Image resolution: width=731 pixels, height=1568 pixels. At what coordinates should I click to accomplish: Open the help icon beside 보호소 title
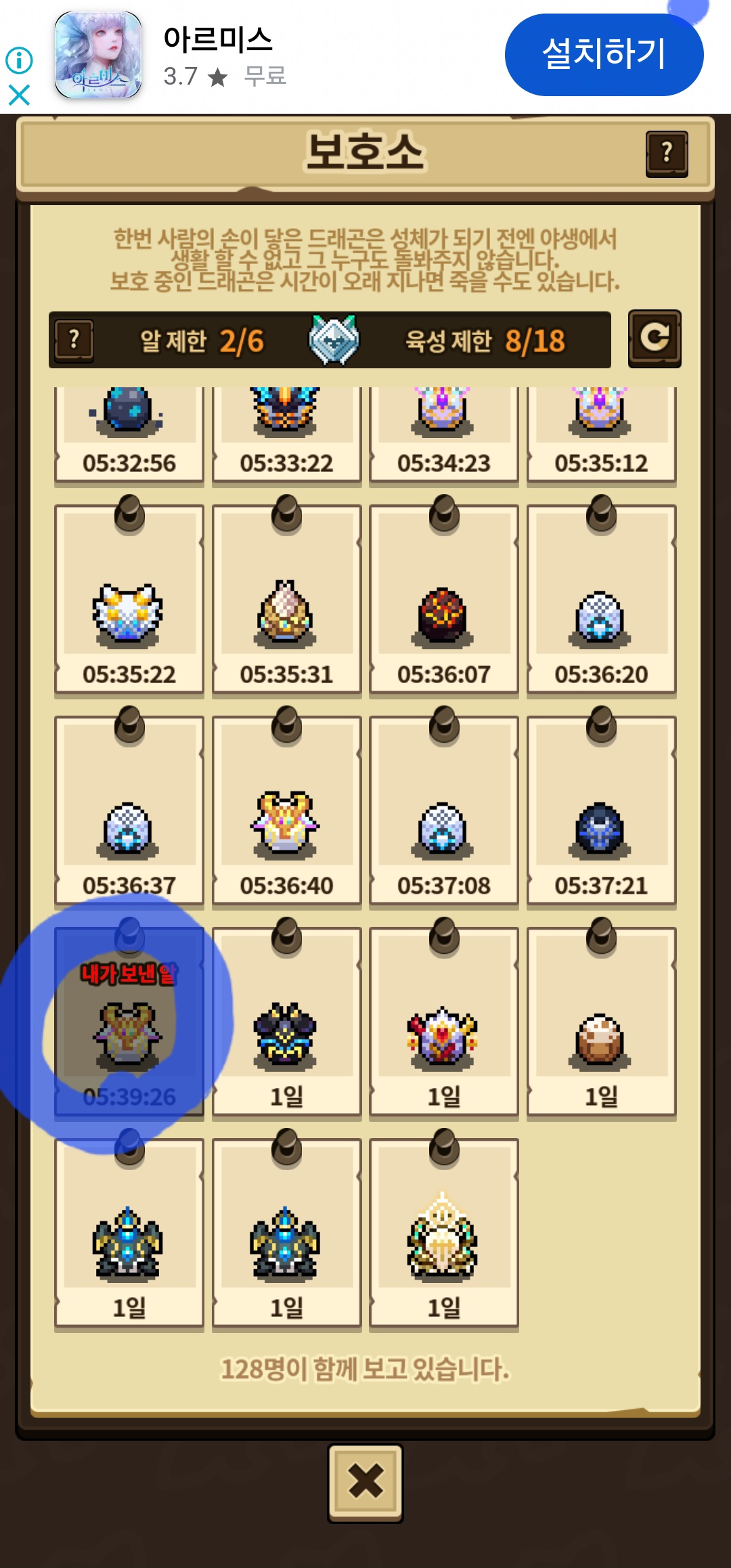667,154
